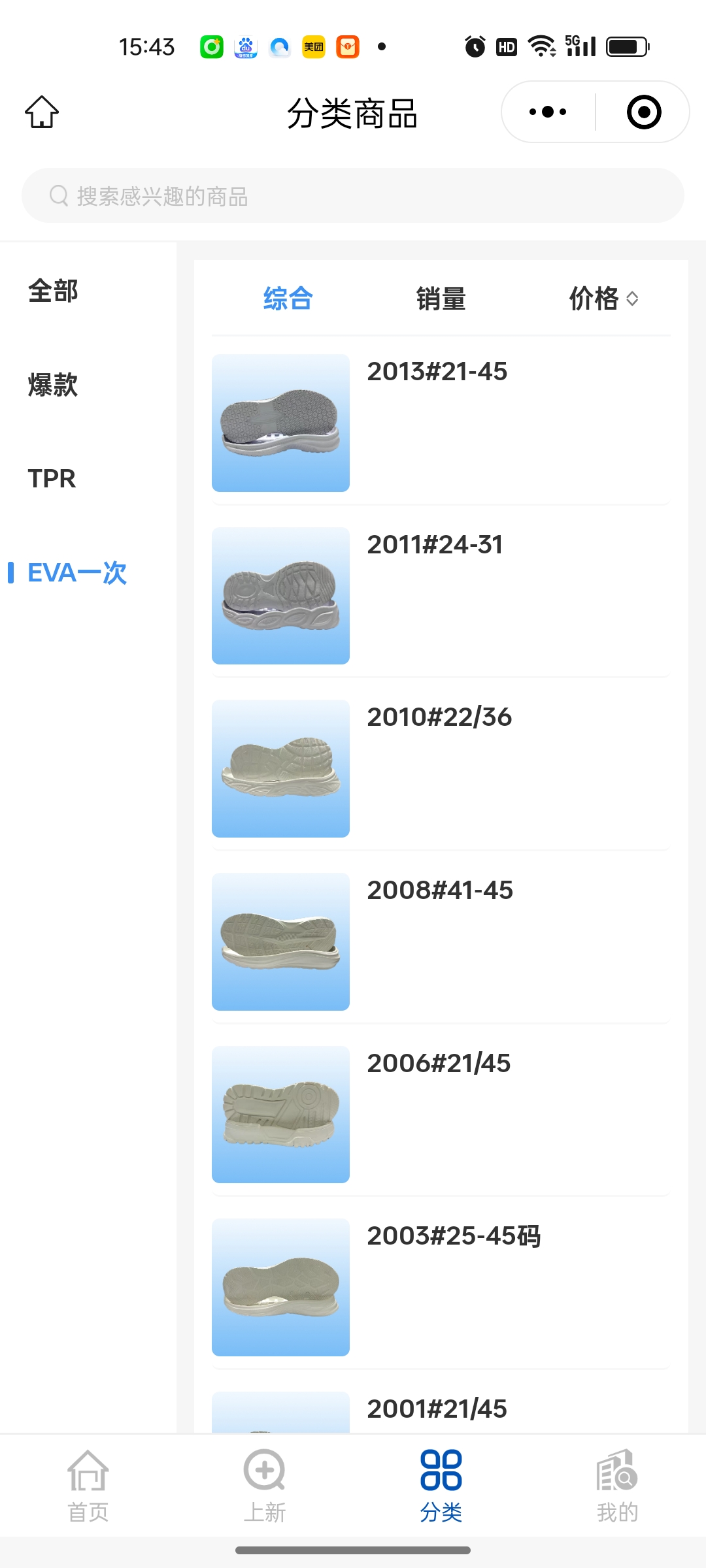706x1568 pixels.
Task: Select the 全部 category
Action: pos(53,291)
